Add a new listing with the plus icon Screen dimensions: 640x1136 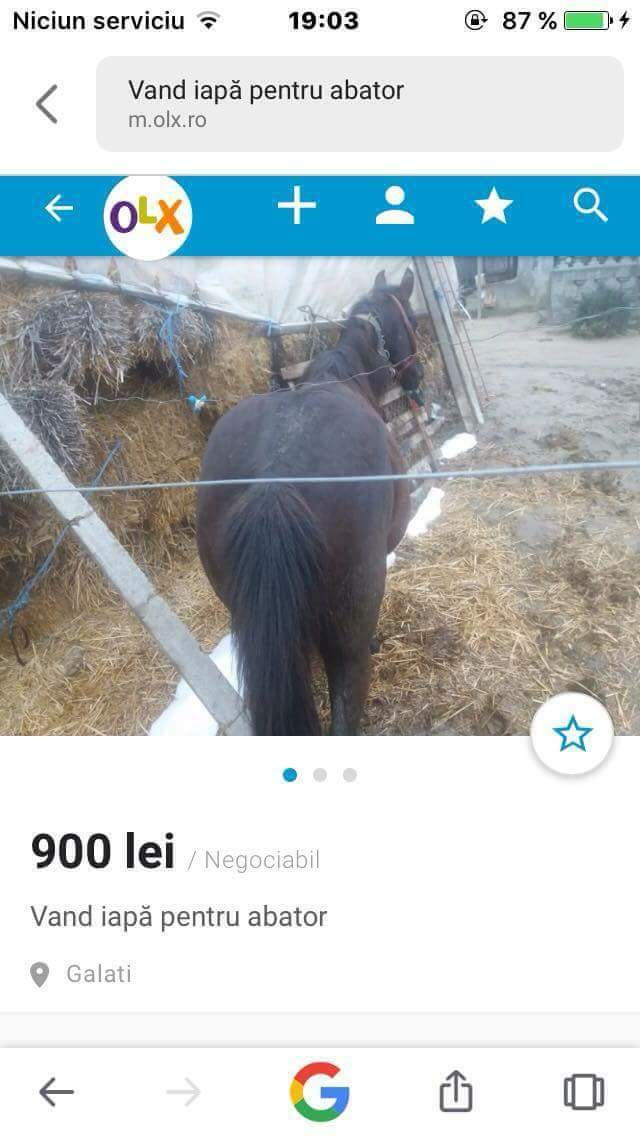click(x=297, y=206)
